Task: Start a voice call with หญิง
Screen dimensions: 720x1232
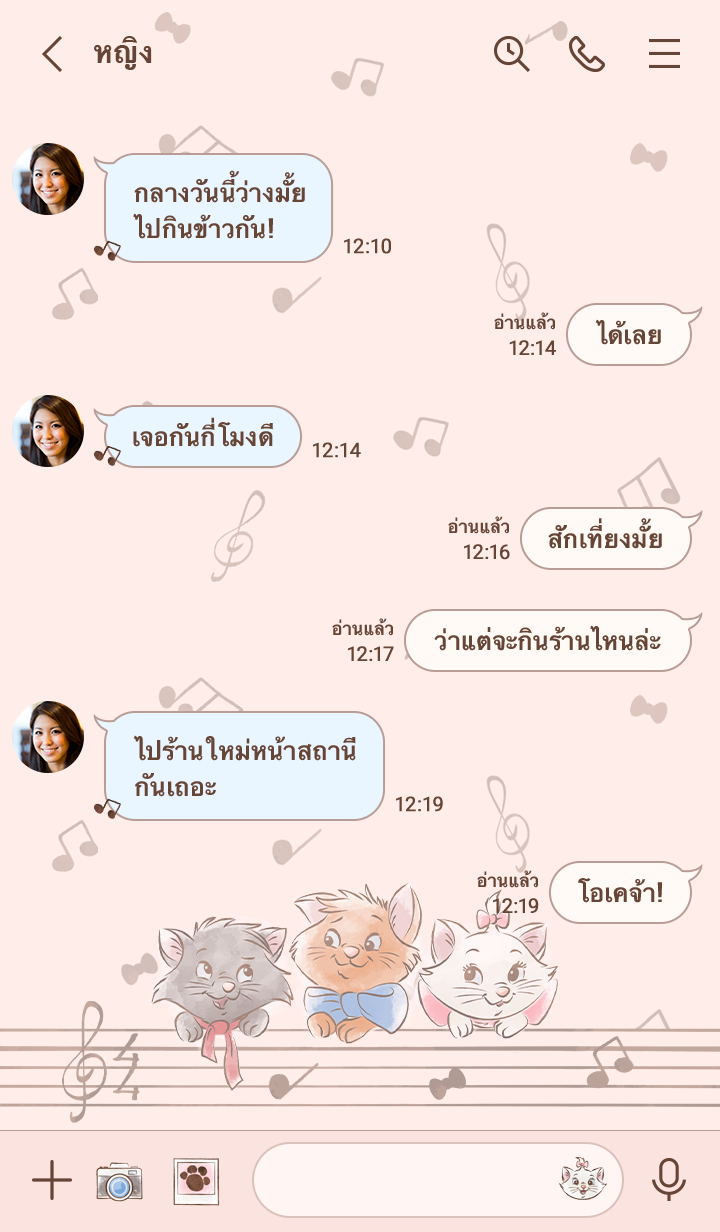Action: (587, 54)
